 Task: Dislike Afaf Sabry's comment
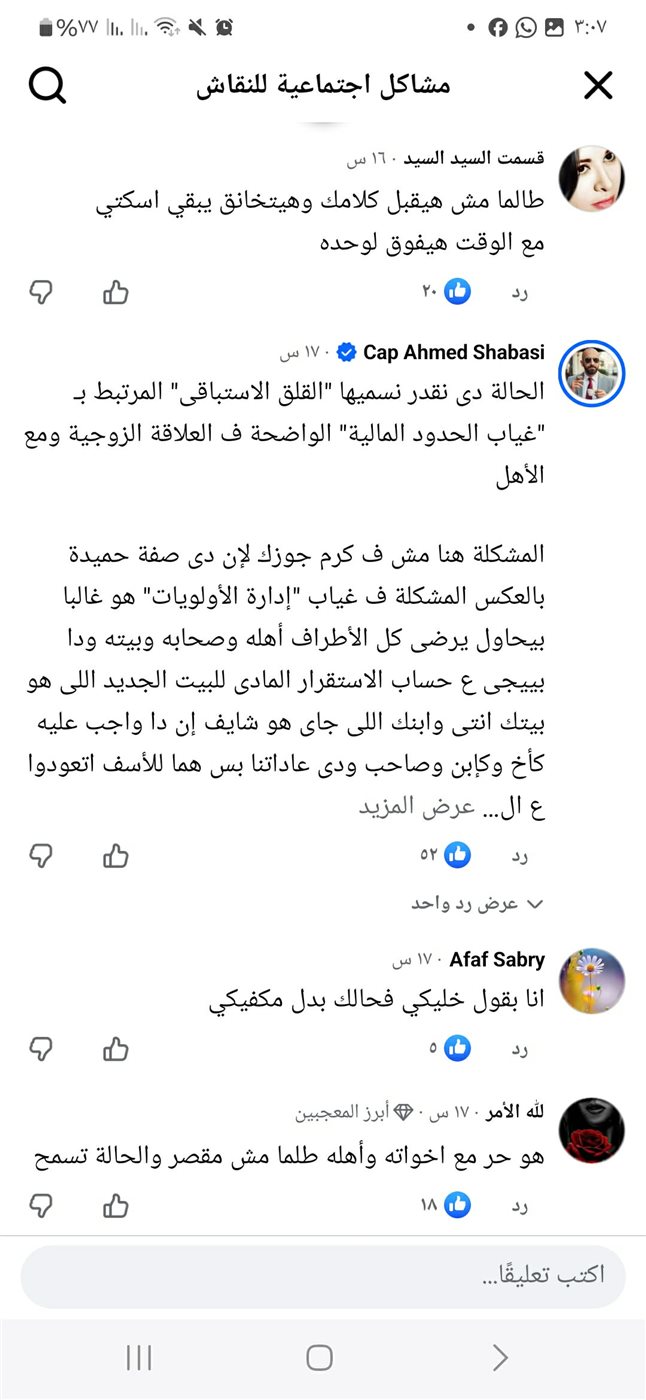point(41,1048)
